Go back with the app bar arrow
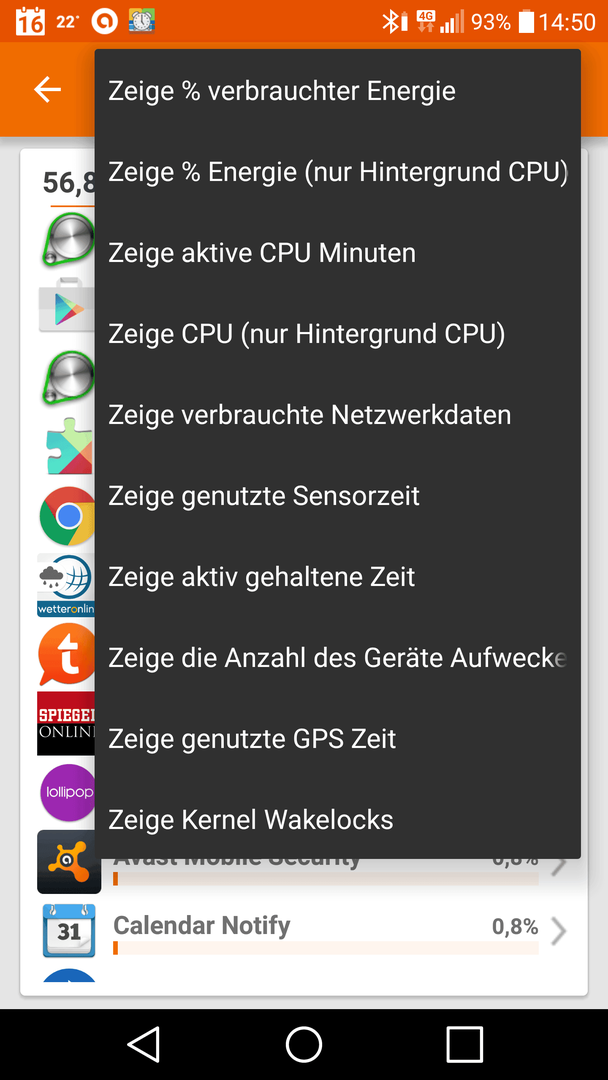 [48, 90]
